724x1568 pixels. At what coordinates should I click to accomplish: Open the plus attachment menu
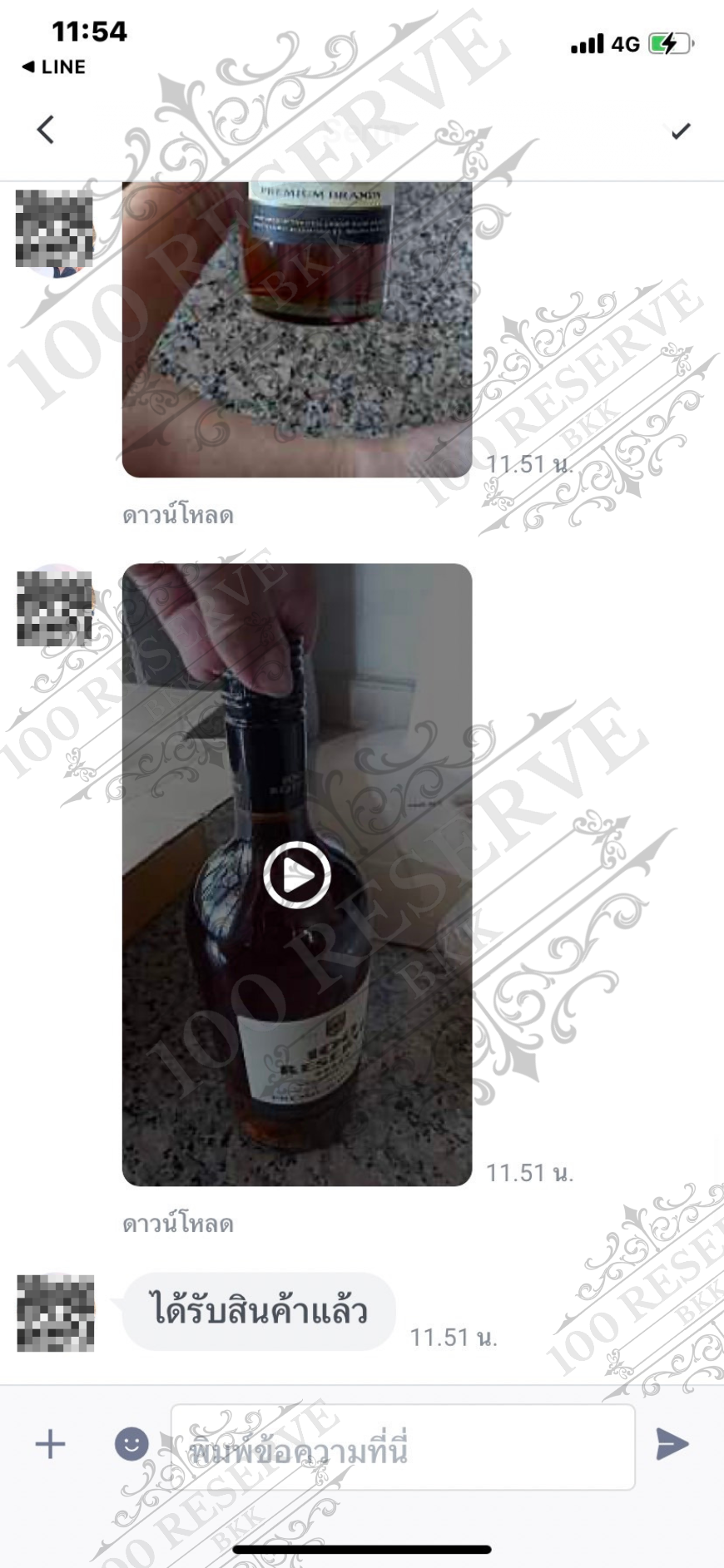50,1444
